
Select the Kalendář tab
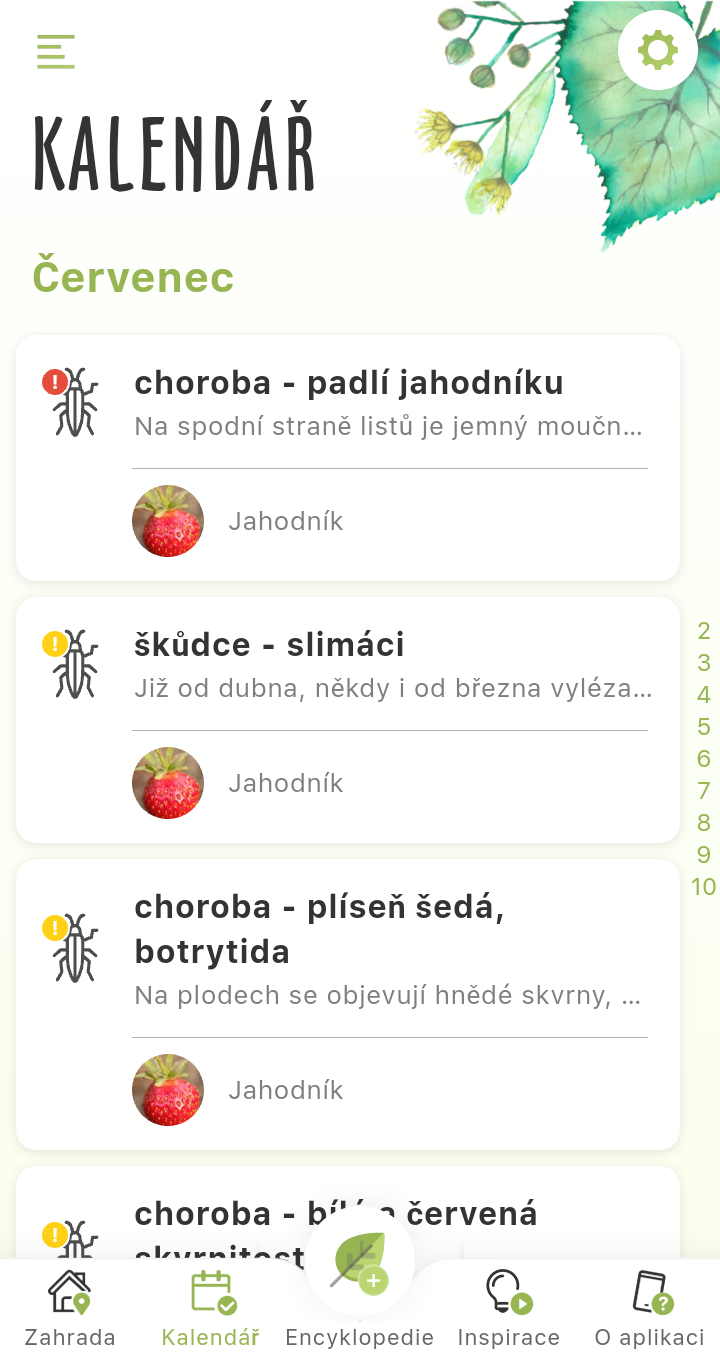click(x=211, y=1308)
